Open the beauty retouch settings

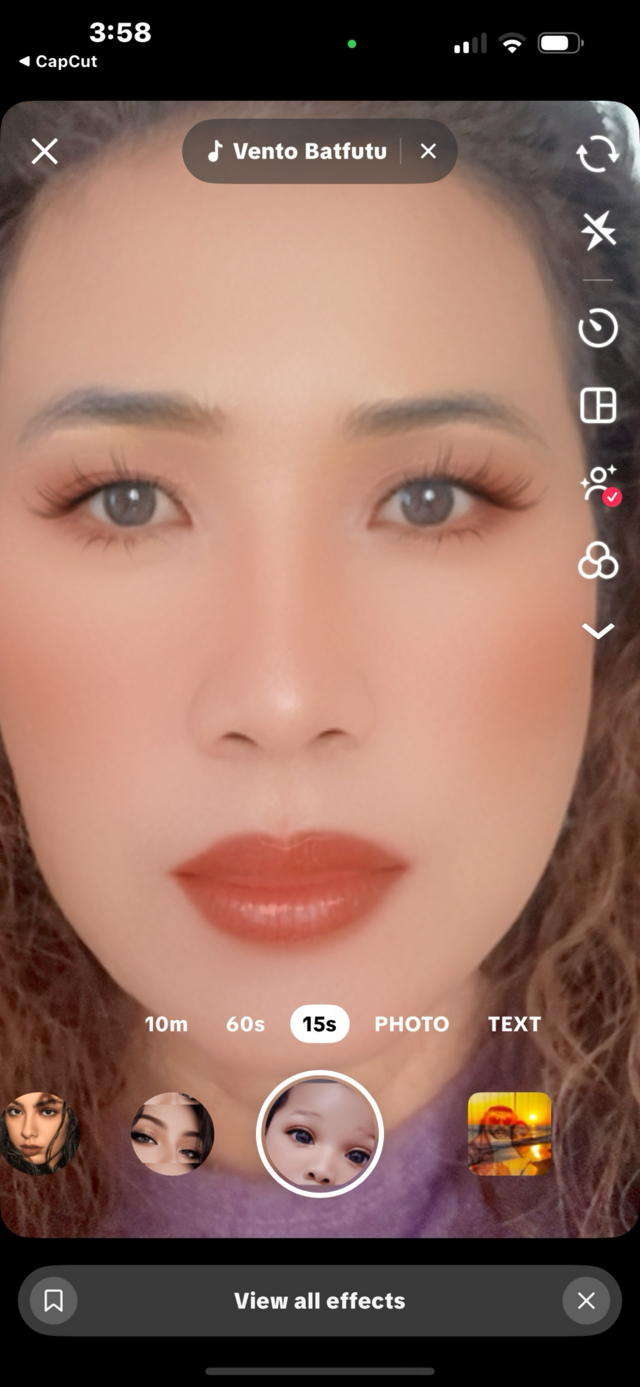point(598,484)
